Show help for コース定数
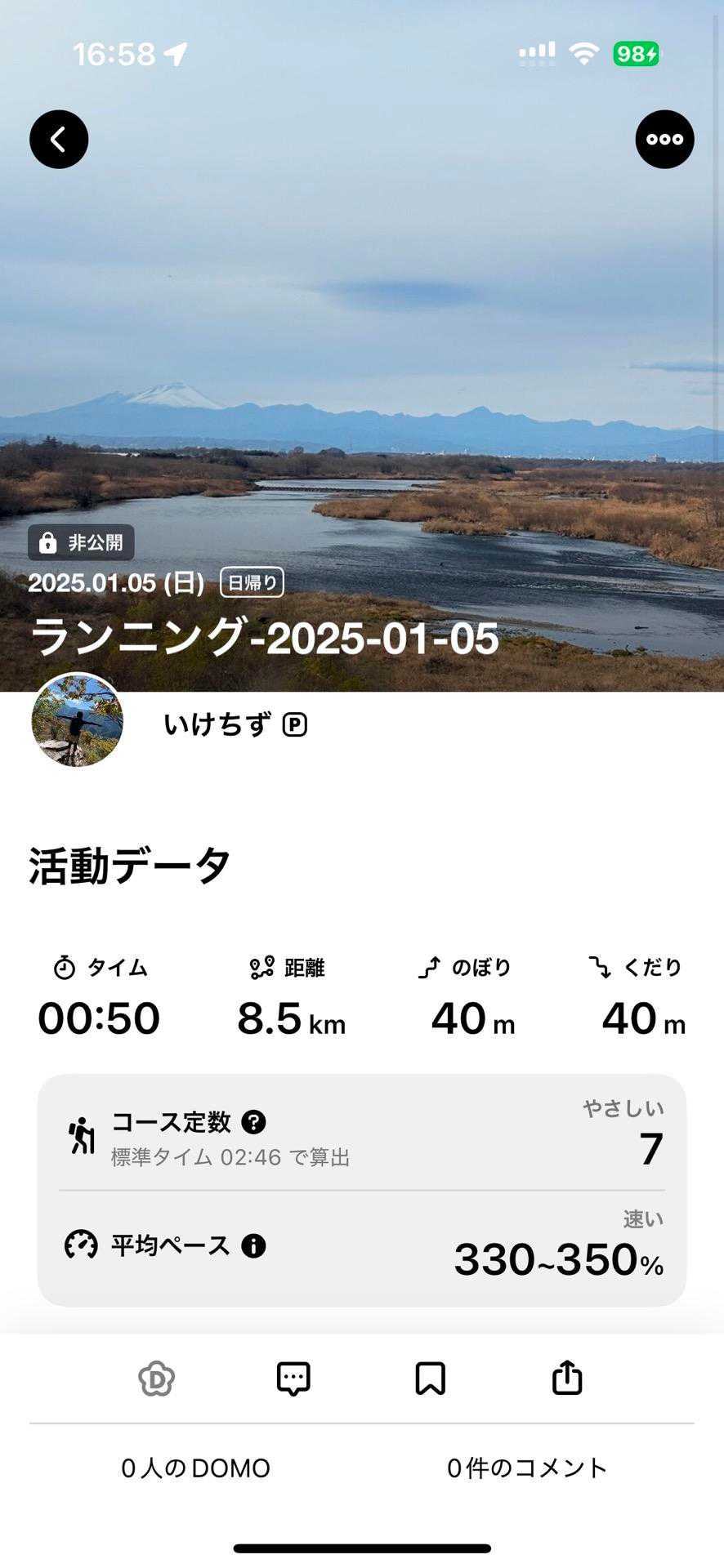This screenshot has height=1568, width=724. [254, 1122]
